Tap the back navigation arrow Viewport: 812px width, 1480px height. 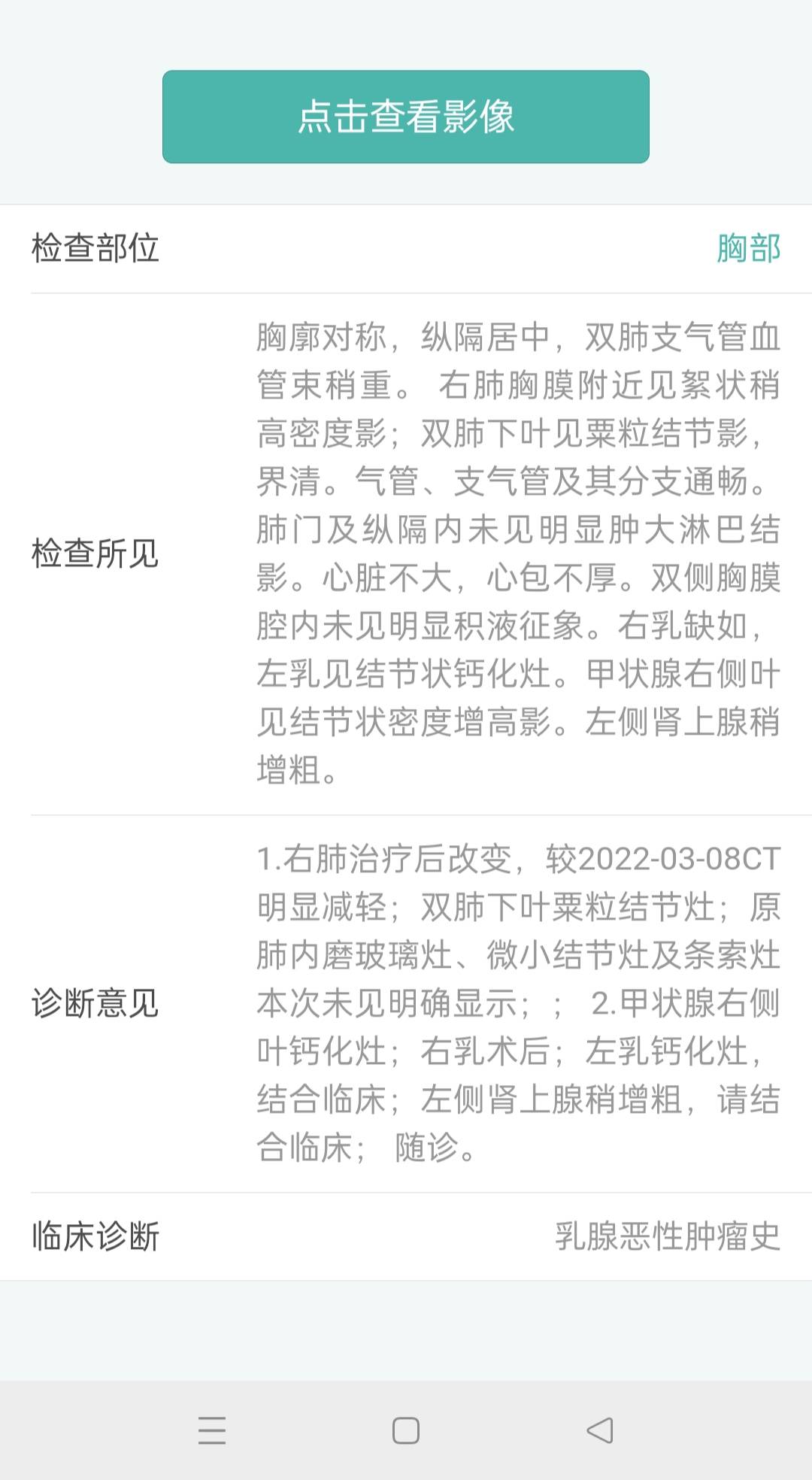598,1430
